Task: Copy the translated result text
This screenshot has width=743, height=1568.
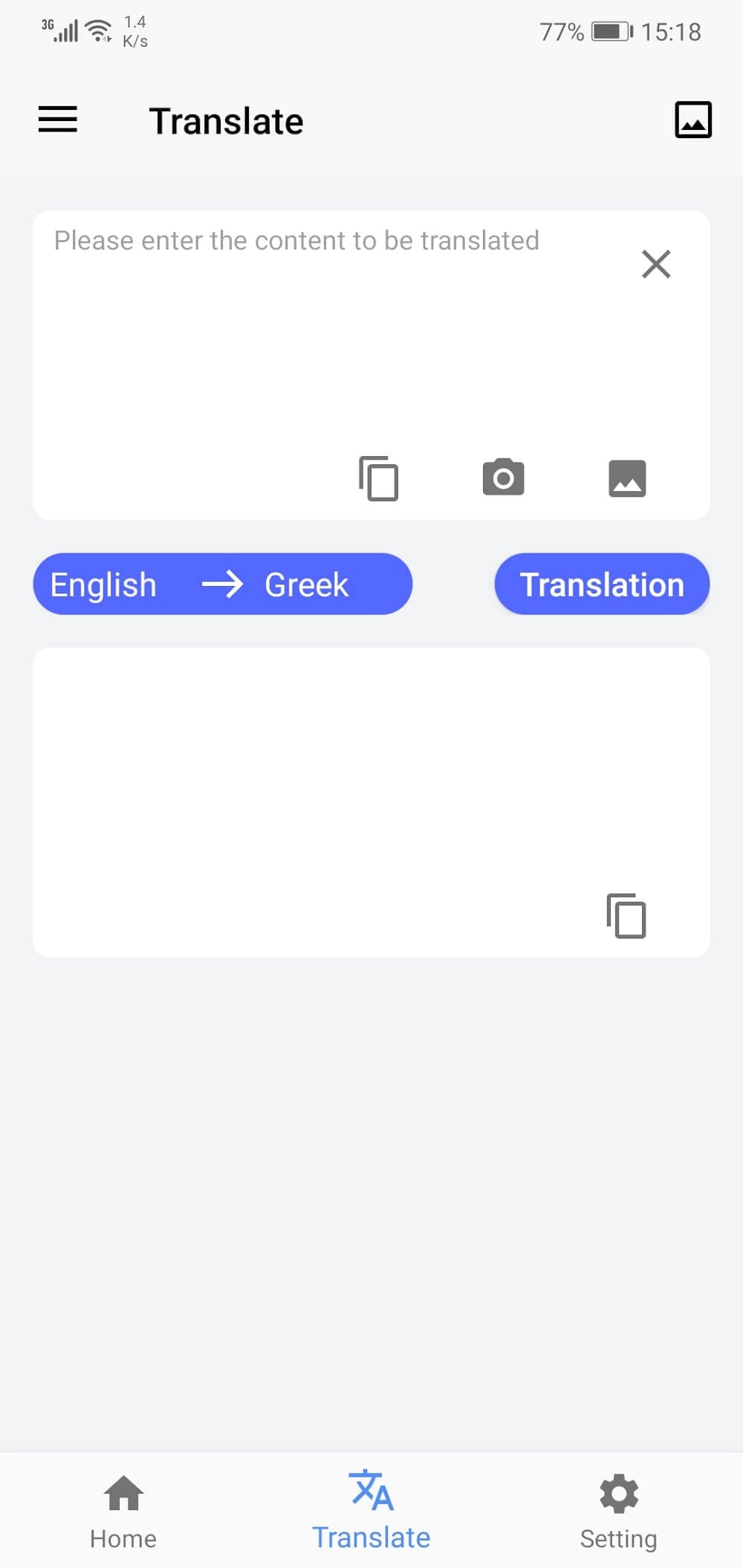Action: [626, 916]
